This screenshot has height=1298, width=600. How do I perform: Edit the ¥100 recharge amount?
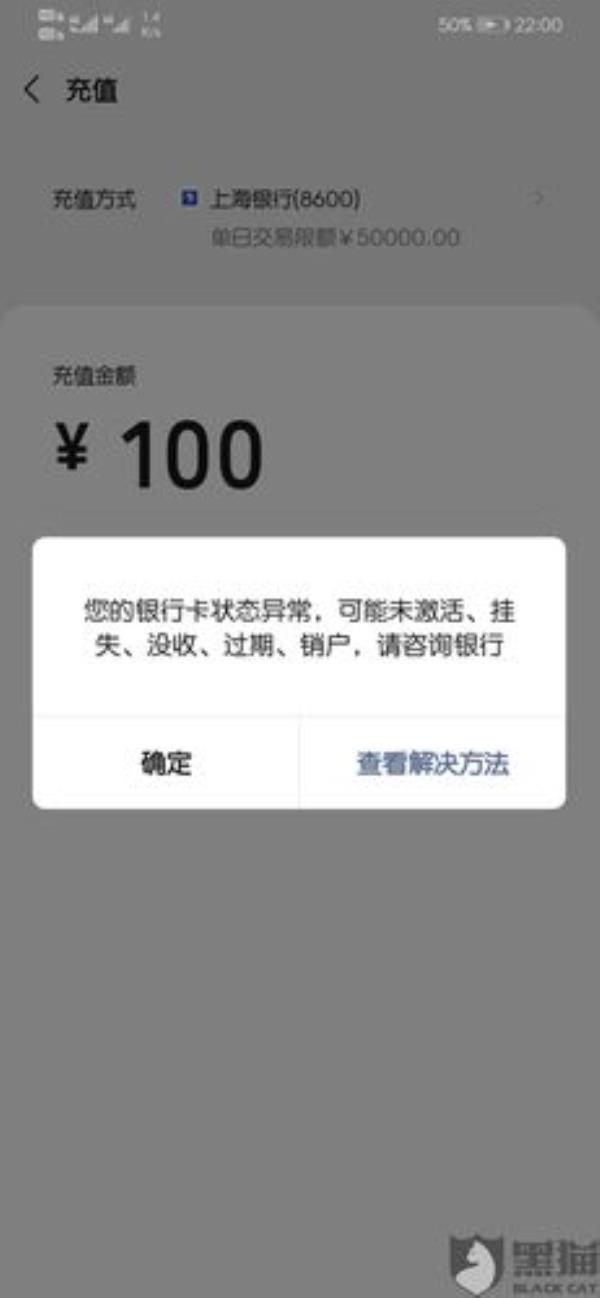[x=190, y=456]
